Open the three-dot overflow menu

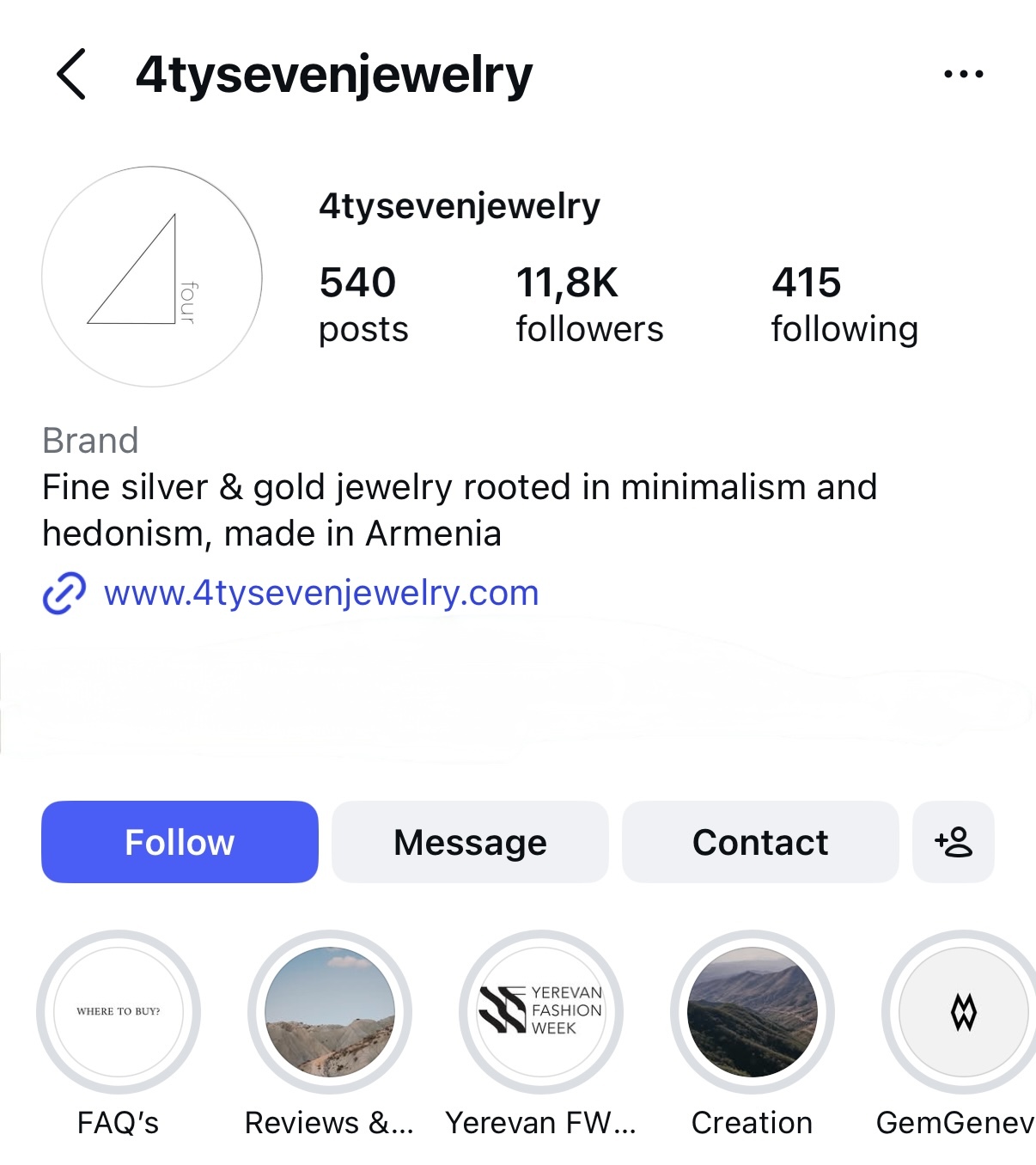[963, 75]
